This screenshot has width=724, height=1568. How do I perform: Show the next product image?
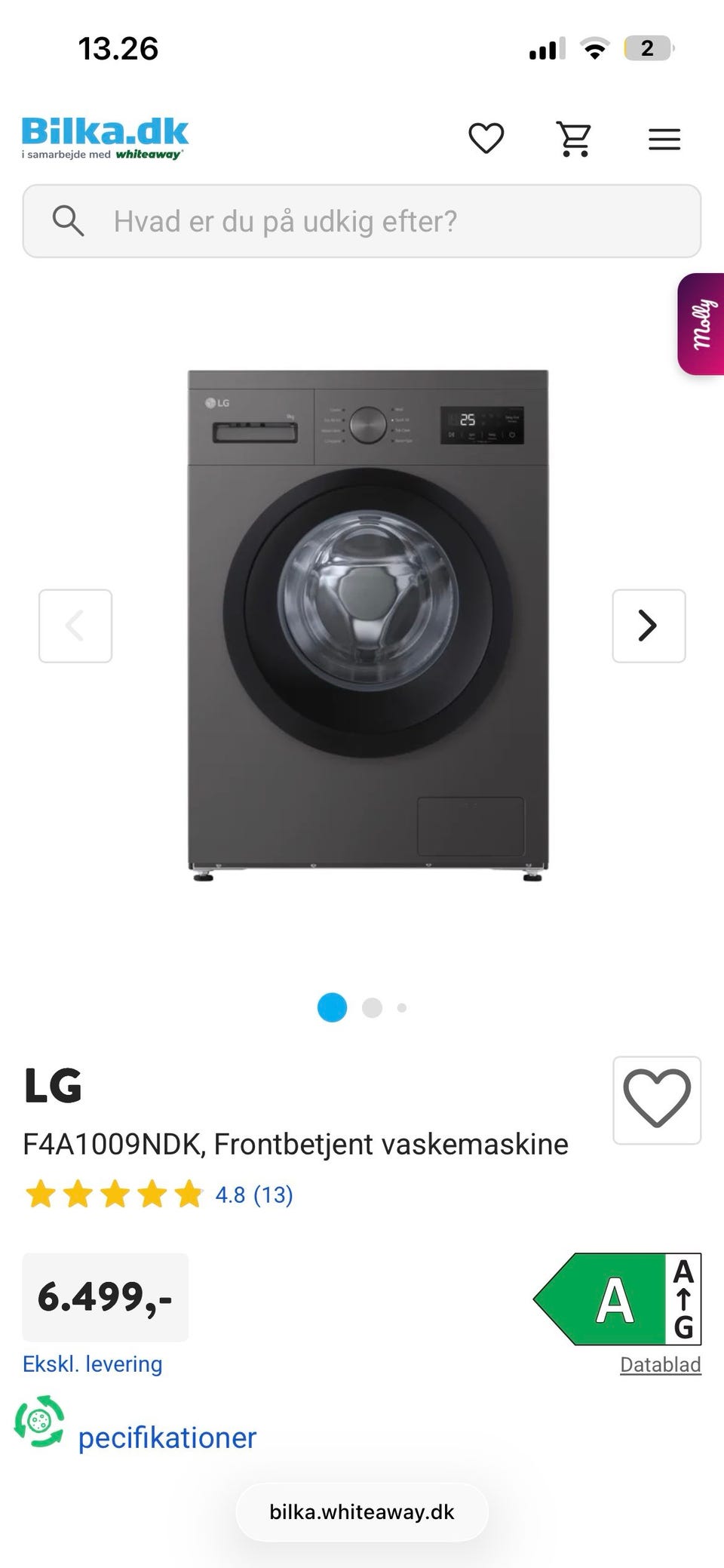click(x=648, y=626)
